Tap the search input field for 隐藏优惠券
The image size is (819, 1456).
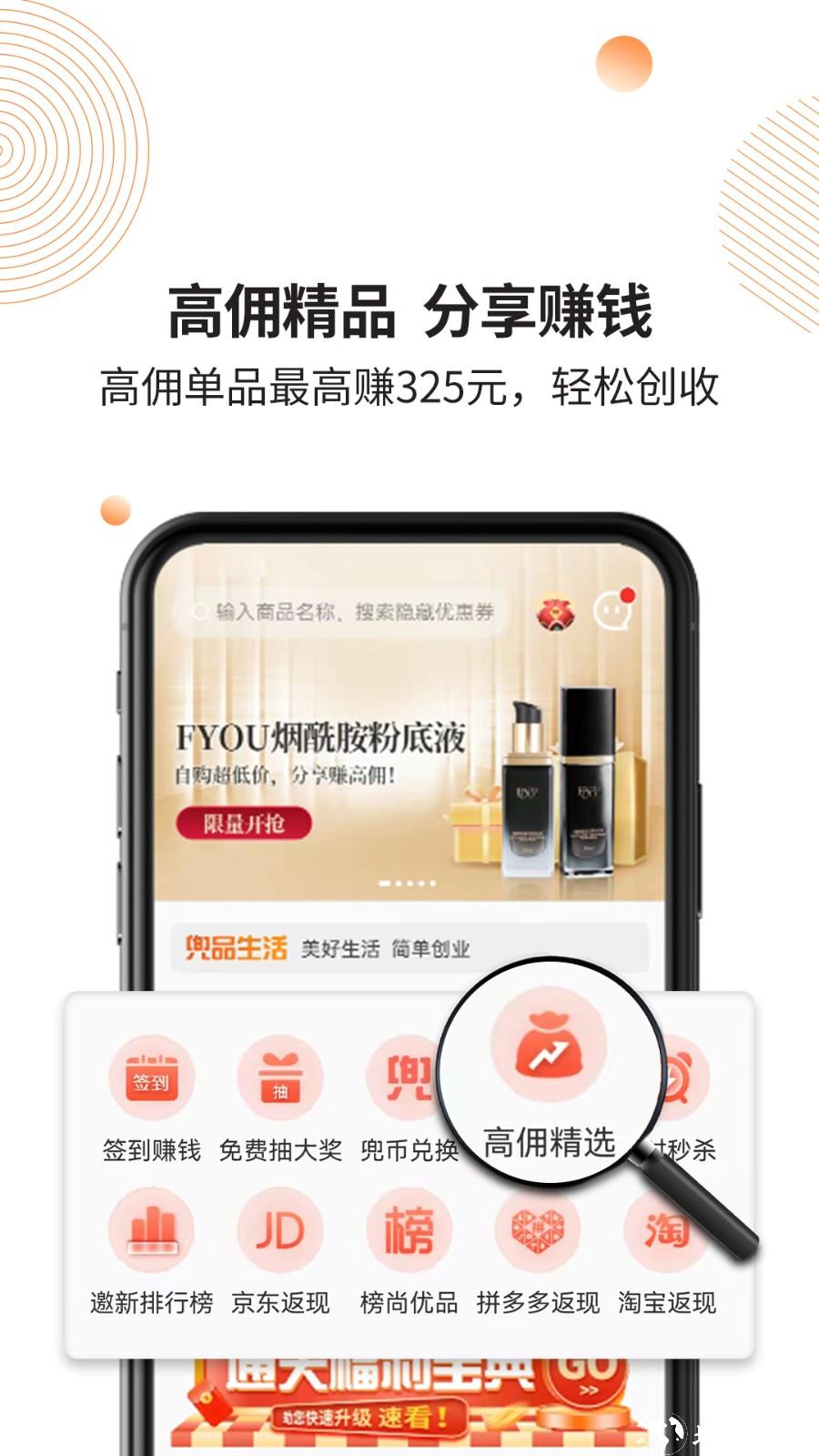coord(355,612)
